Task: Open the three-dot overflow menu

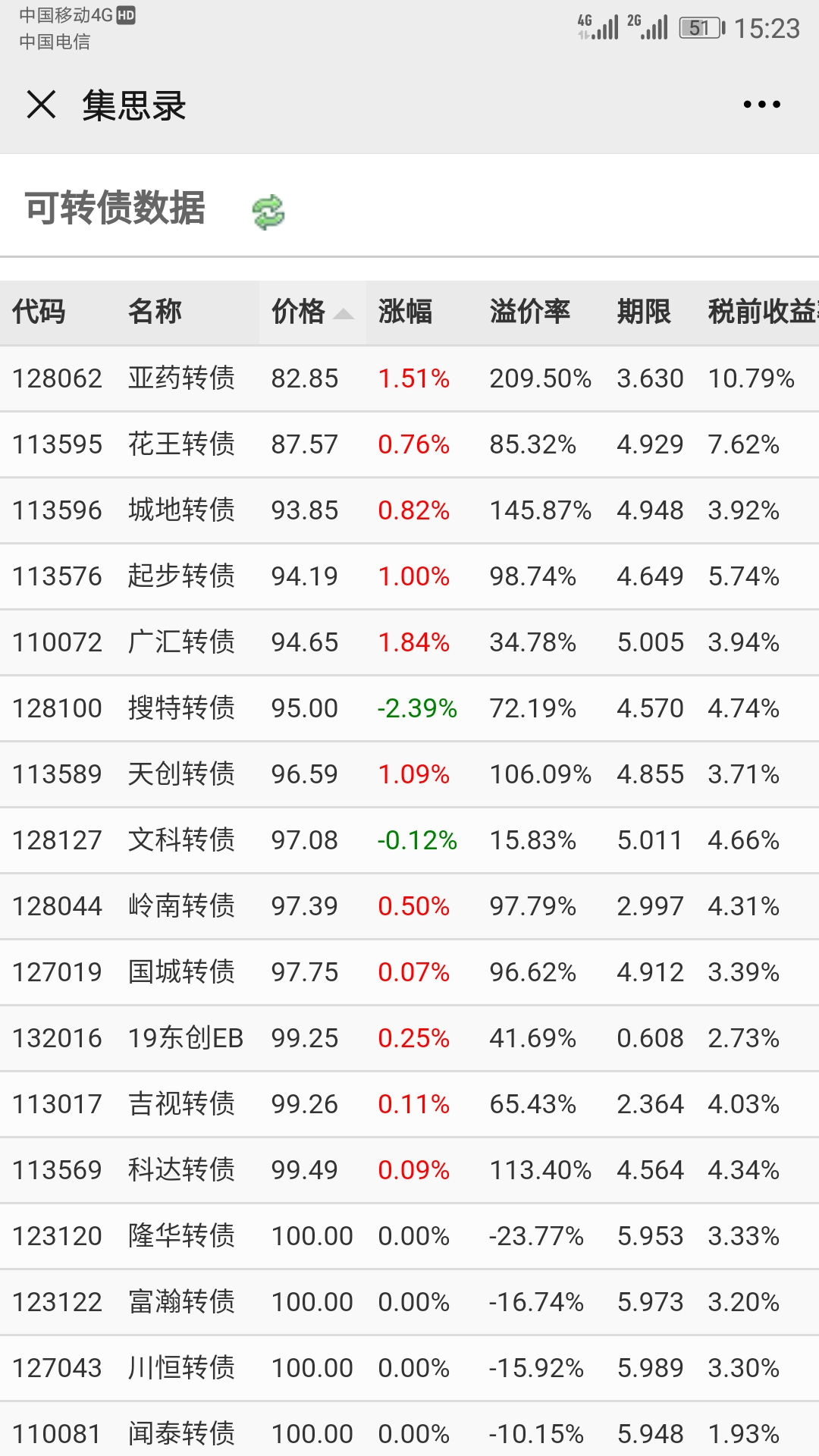Action: tap(761, 105)
